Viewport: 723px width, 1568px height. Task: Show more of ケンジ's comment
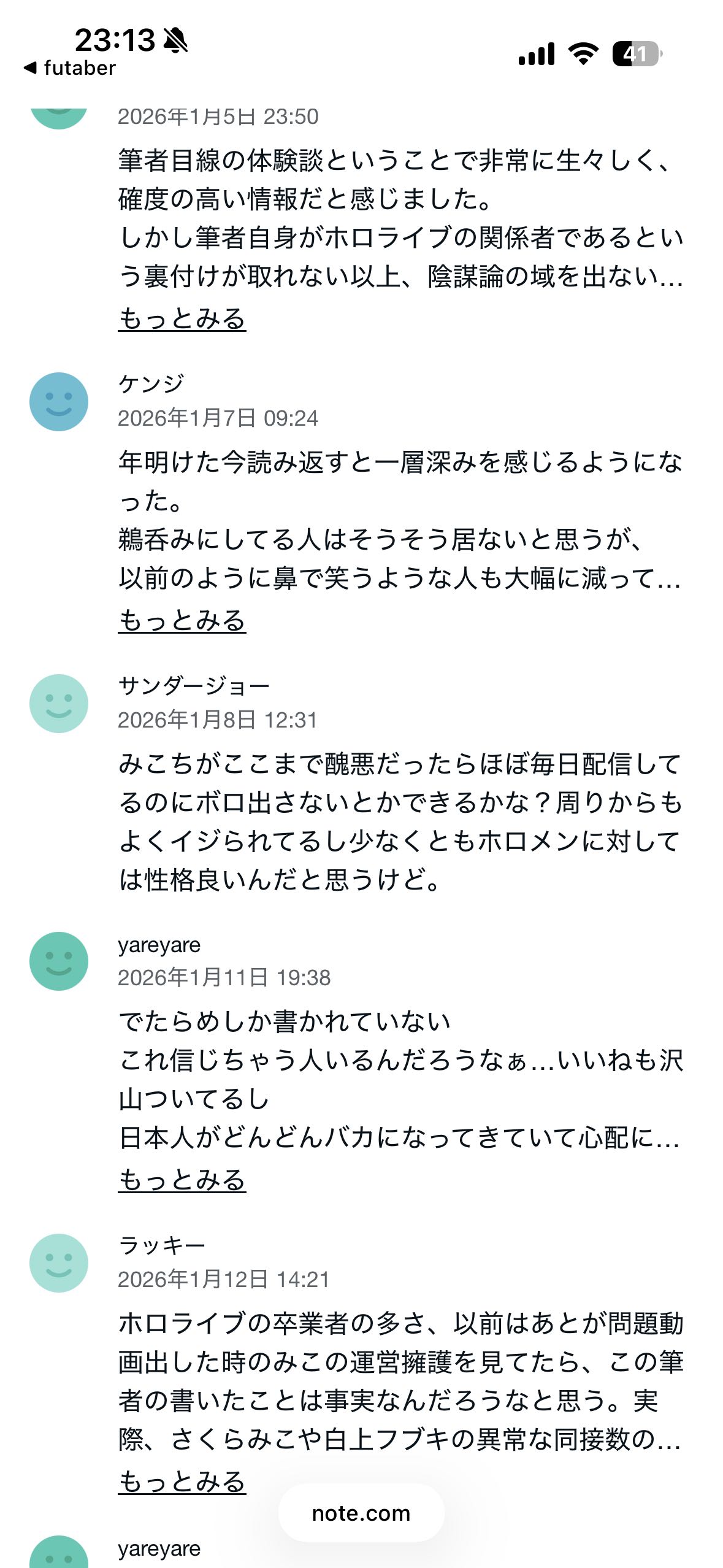click(182, 621)
